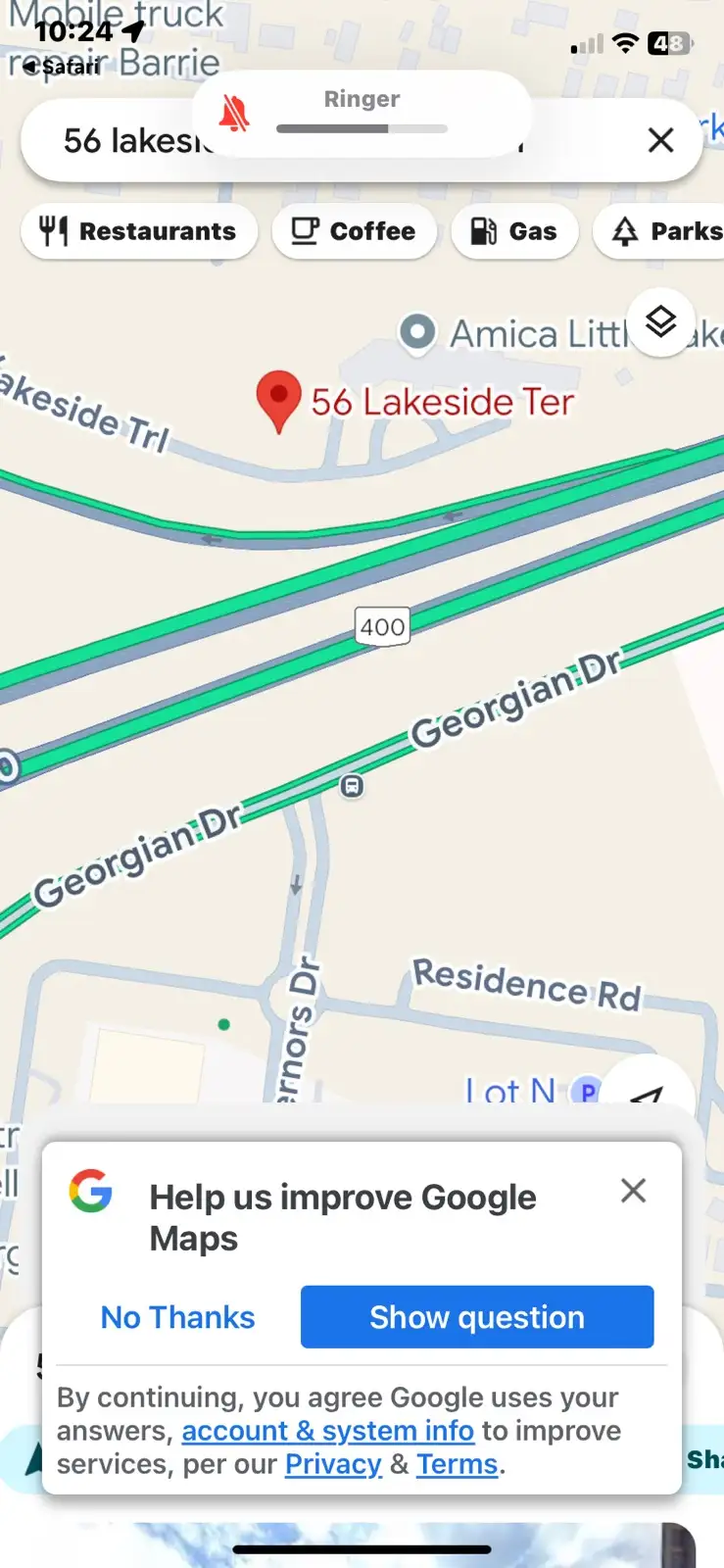Select the Gas chip
This screenshot has height=1568, width=724.
pyautogui.click(x=514, y=231)
